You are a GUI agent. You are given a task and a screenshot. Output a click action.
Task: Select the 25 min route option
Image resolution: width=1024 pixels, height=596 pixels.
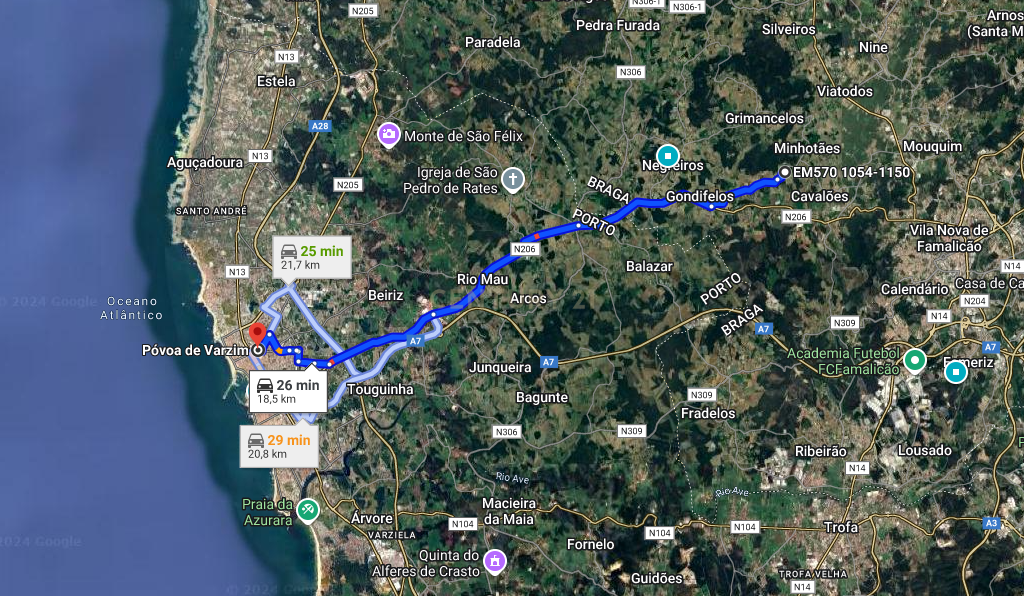(307, 257)
